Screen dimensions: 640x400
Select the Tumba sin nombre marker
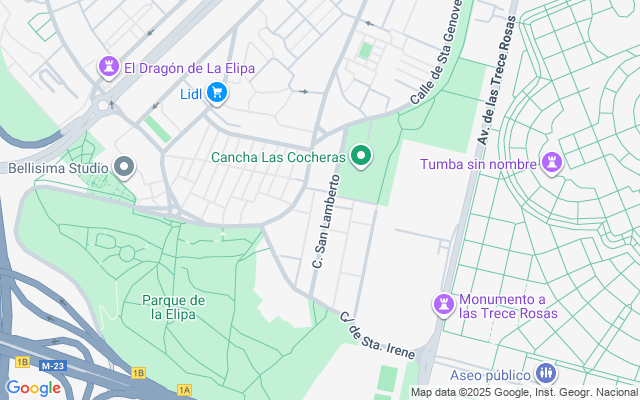(552, 163)
